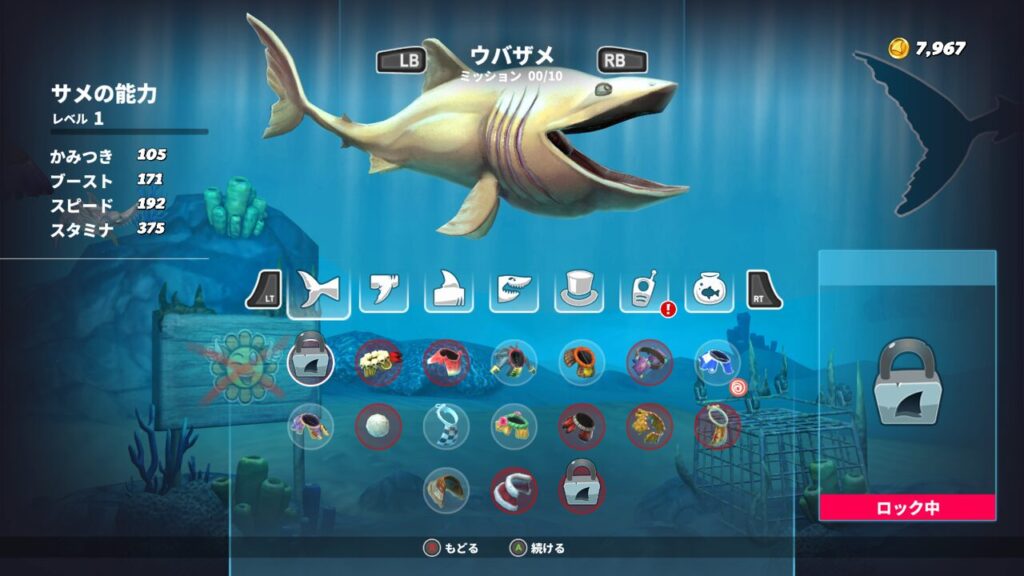This screenshot has height=576, width=1024.
Task: Open the pectoral fin accessory tab
Action: 383,291
